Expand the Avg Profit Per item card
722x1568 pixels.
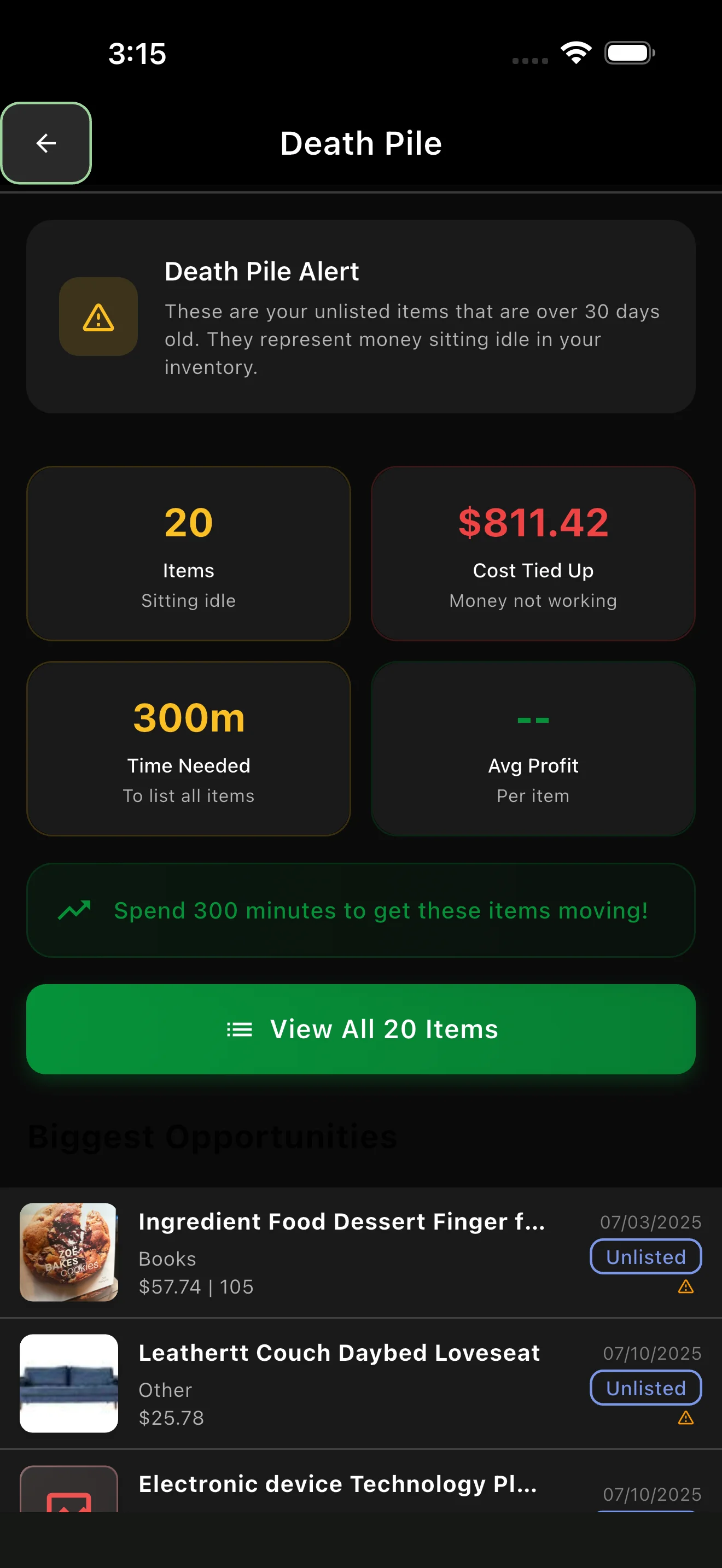point(533,750)
